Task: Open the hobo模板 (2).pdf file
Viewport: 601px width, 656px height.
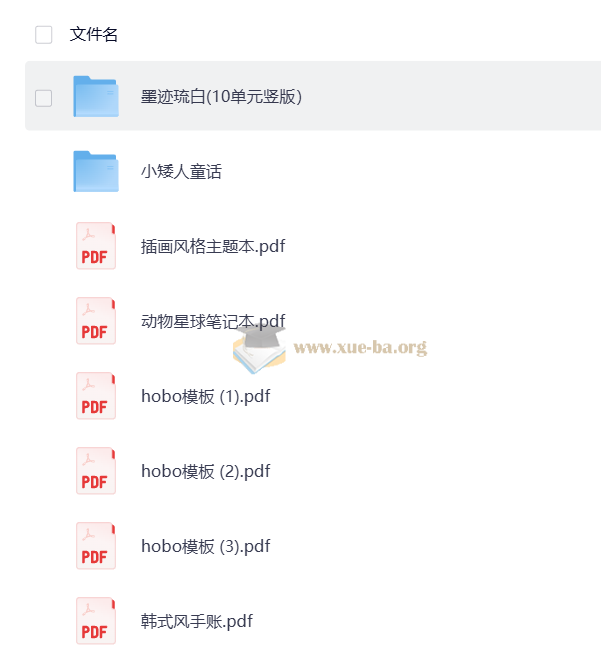Action: tap(205, 471)
